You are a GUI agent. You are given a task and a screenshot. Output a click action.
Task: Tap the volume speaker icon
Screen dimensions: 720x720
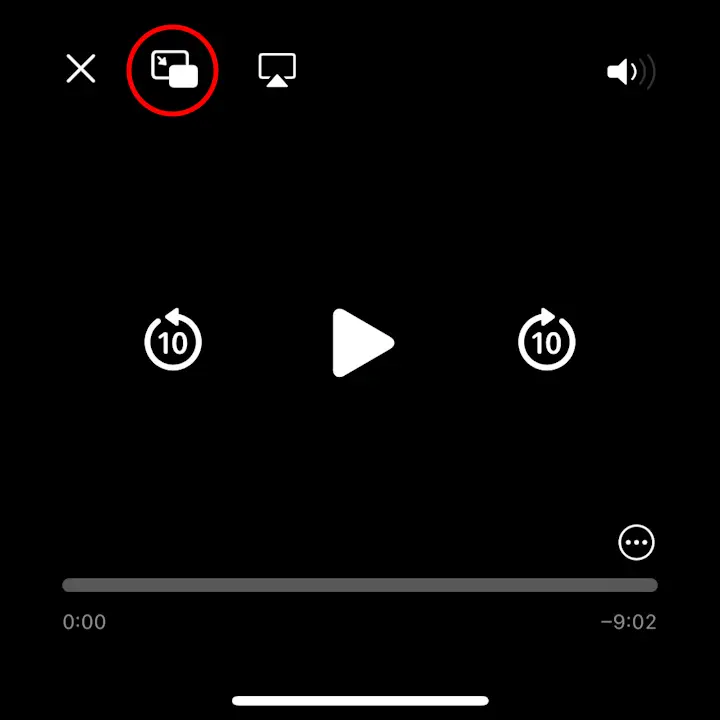click(x=630, y=72)
